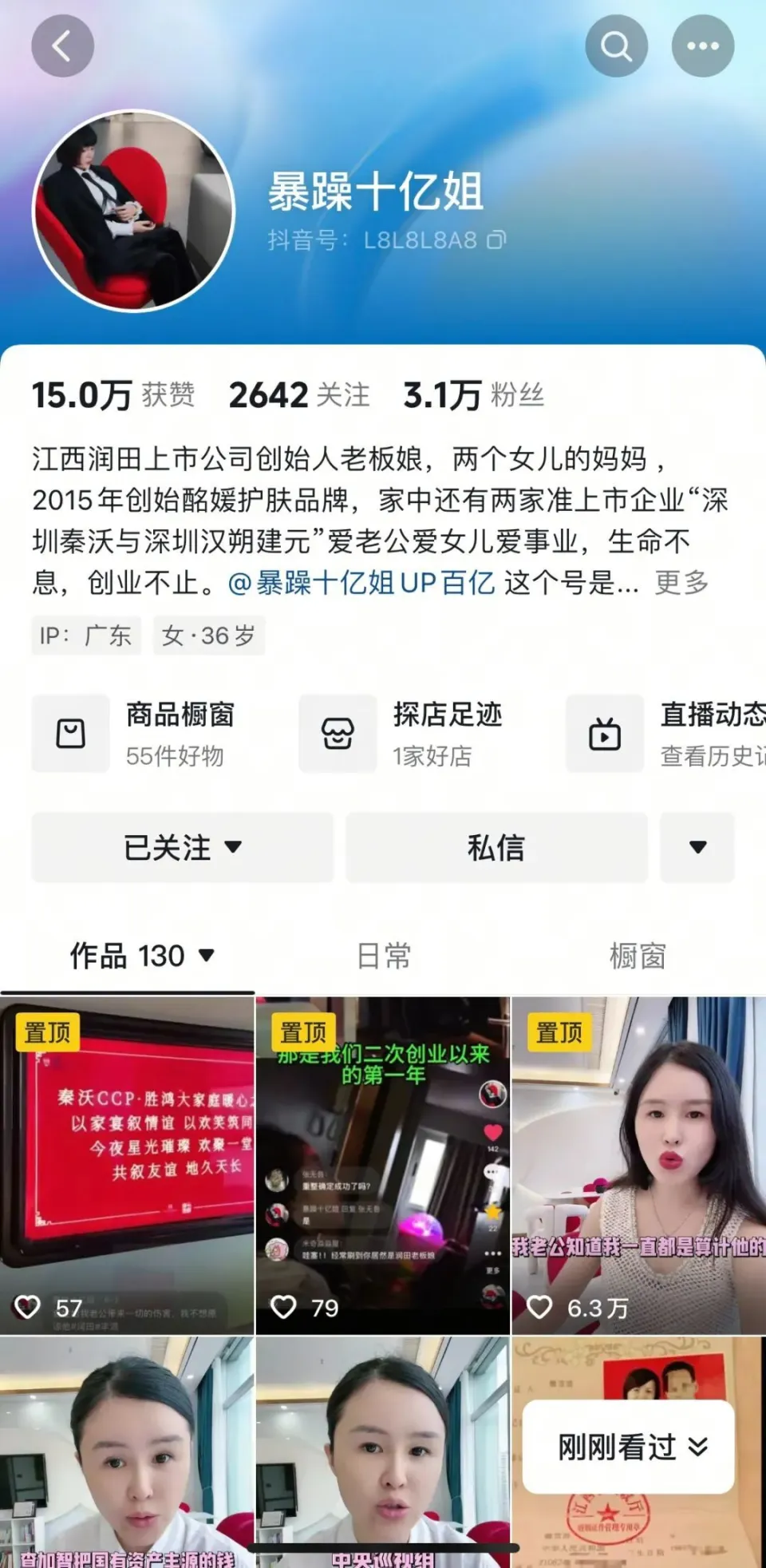Tap the profile avatar photo

coord(133,211)
